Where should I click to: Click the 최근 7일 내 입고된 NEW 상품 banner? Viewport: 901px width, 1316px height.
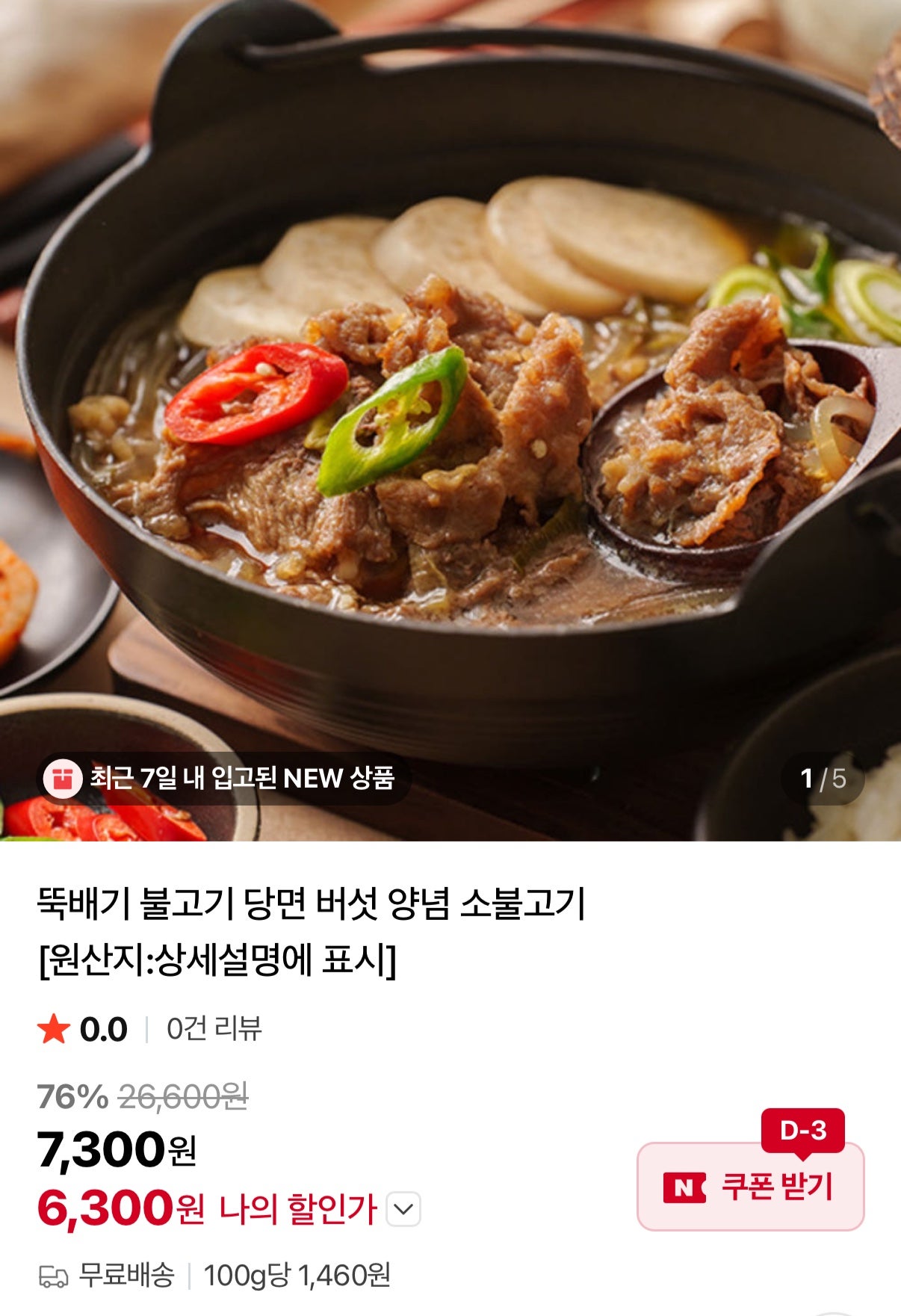(x=224, y=779)
